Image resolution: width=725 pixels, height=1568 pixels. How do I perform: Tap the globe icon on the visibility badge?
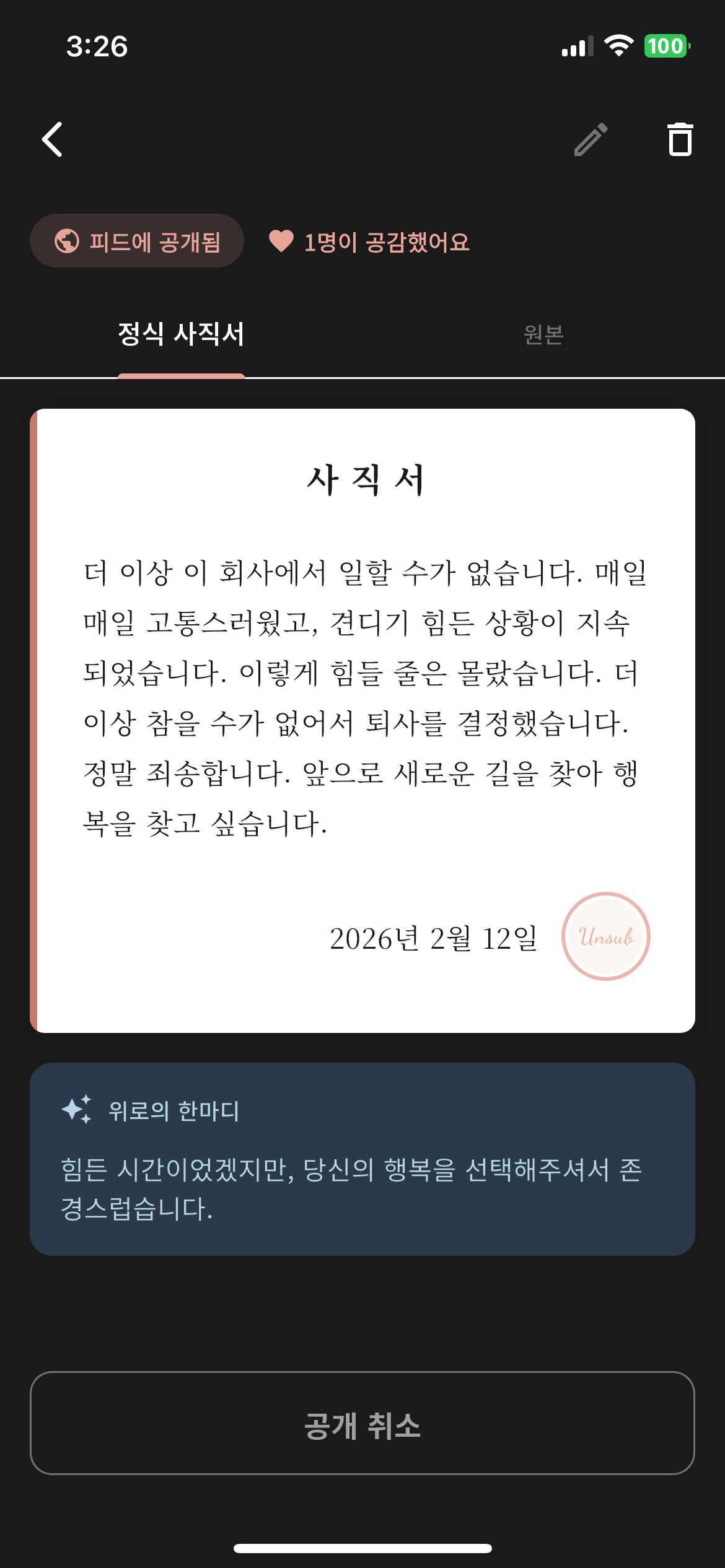coord(68,242)
